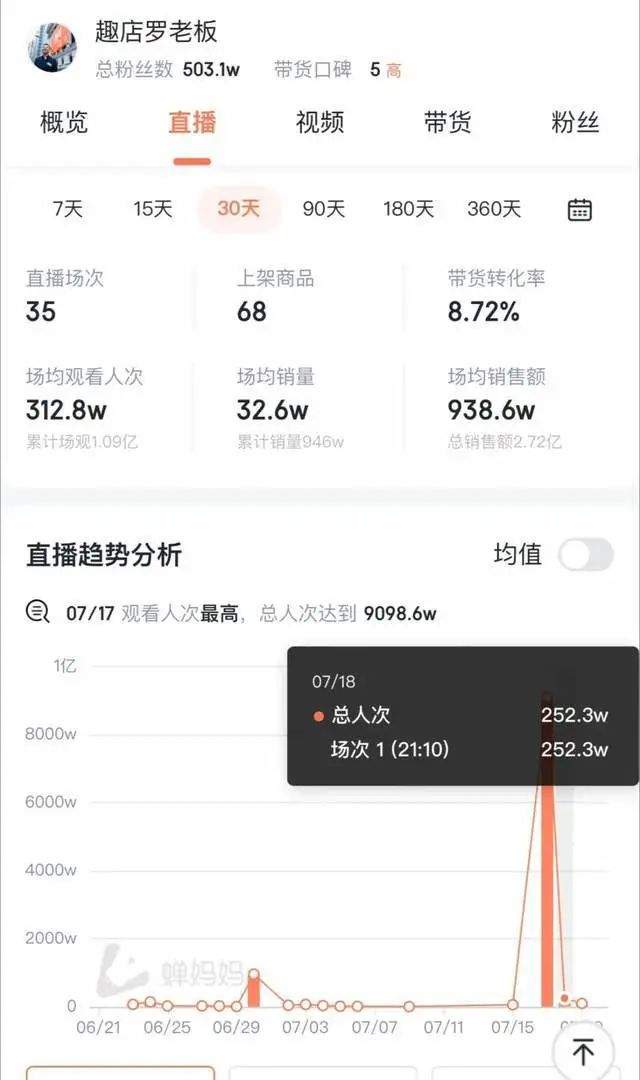Tap the 30天 time range chip
Viewport: 640px width, 1080px height.
(x=238, y=209)
